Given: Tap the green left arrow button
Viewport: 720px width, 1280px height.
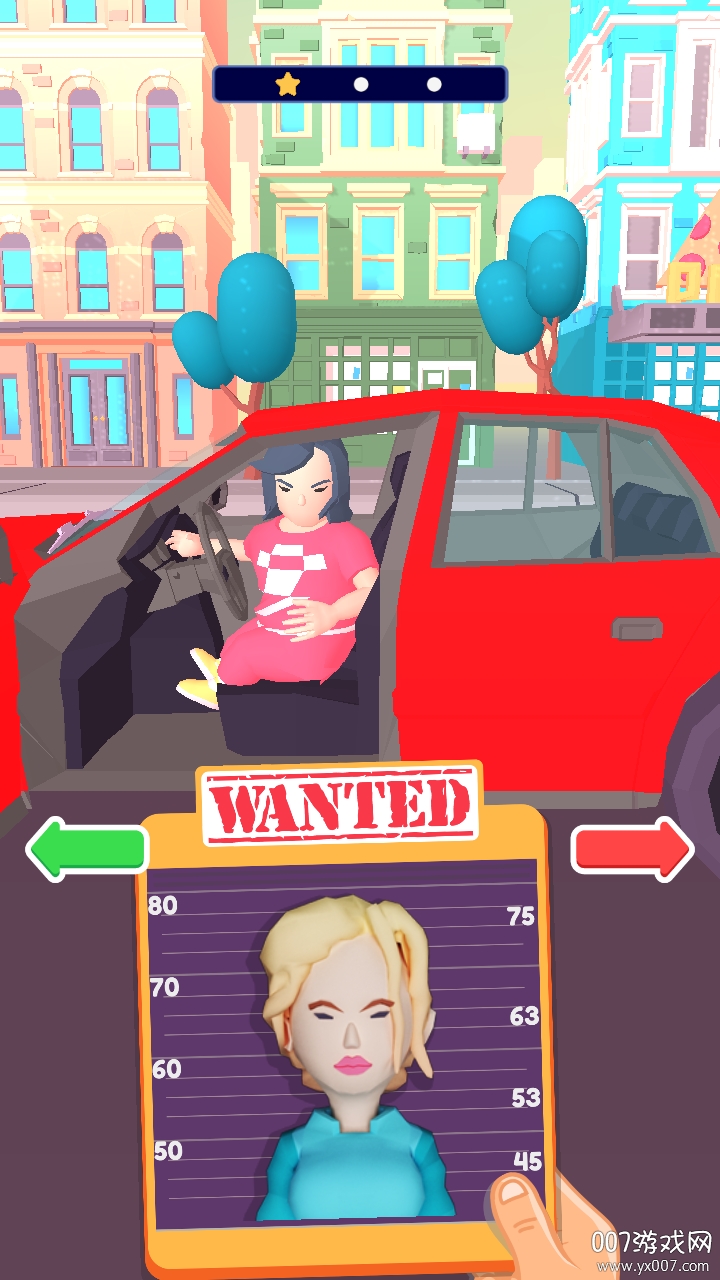Looking at the screenshot, I should tap(86, 849).
